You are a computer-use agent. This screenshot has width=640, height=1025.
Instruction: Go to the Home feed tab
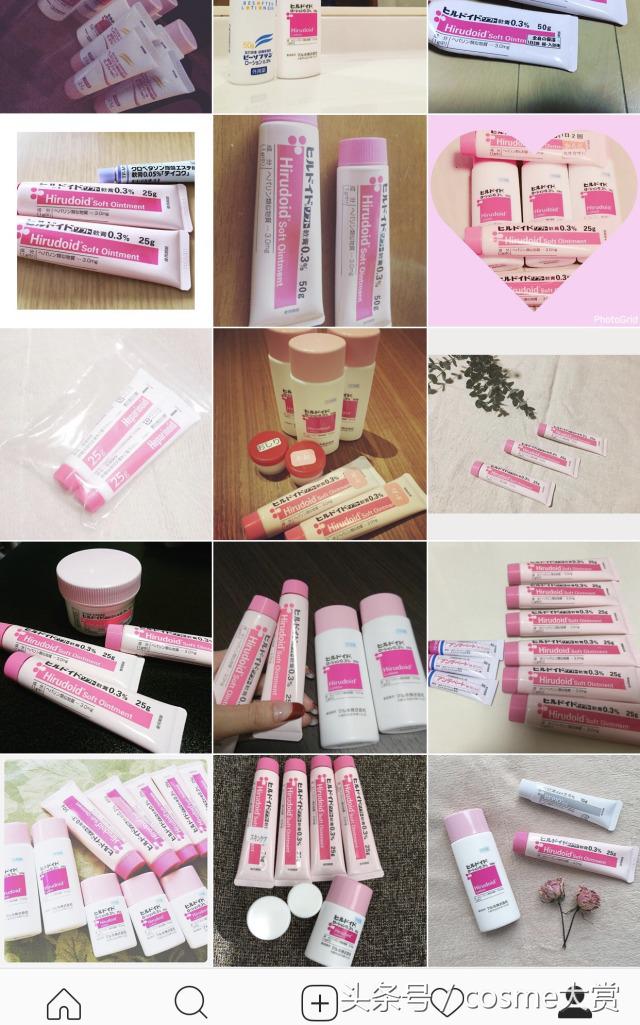64,1001
